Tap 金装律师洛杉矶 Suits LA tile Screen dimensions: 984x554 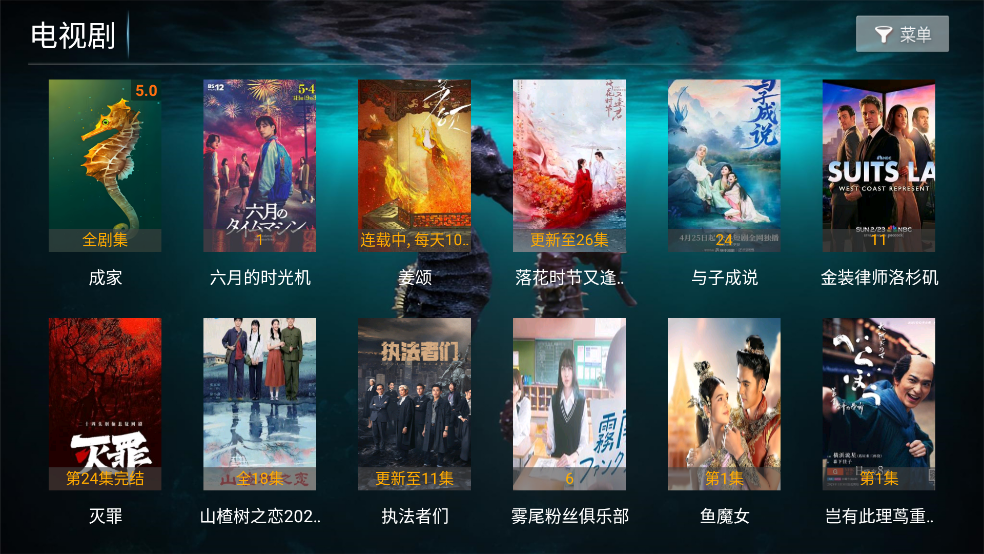879,166
